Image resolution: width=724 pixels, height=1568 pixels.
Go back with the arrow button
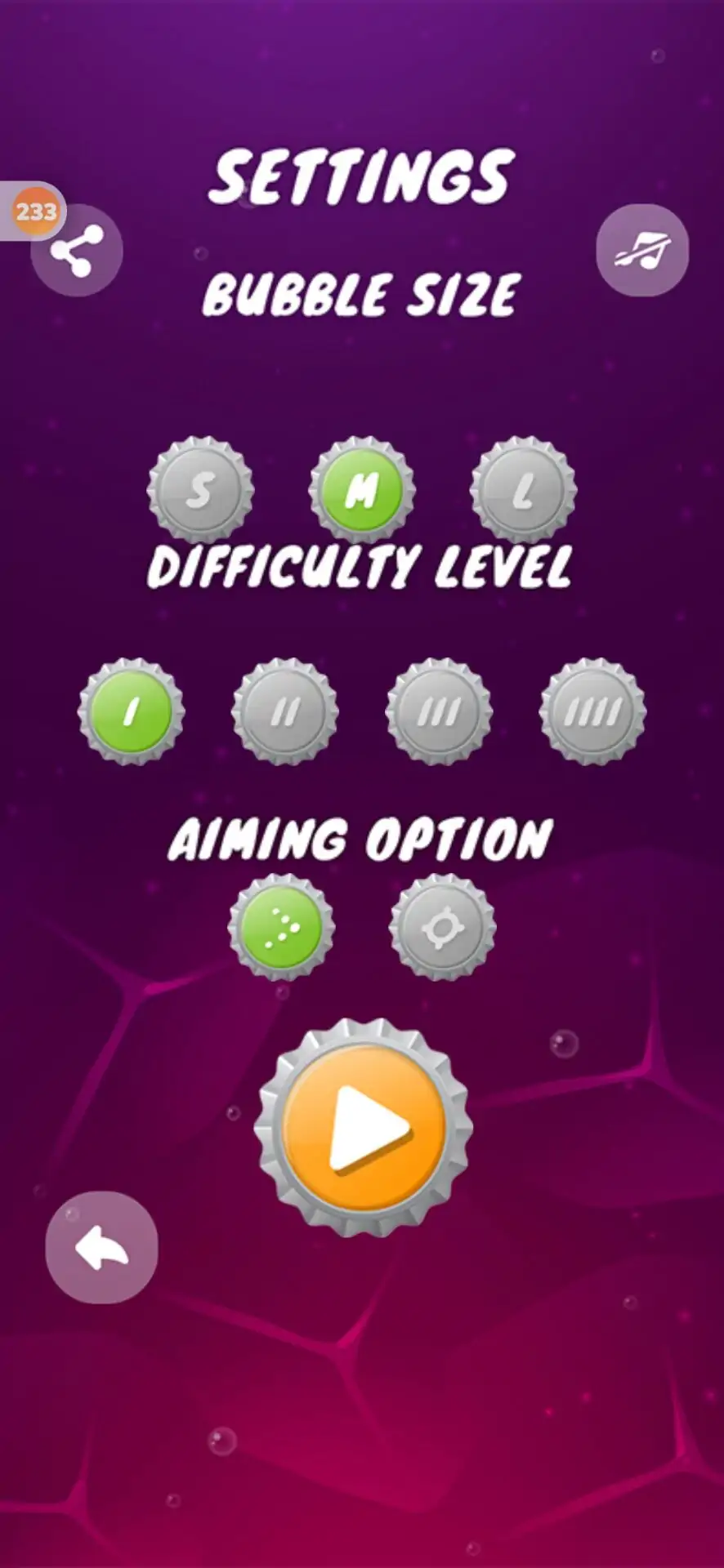[101, 1247]
